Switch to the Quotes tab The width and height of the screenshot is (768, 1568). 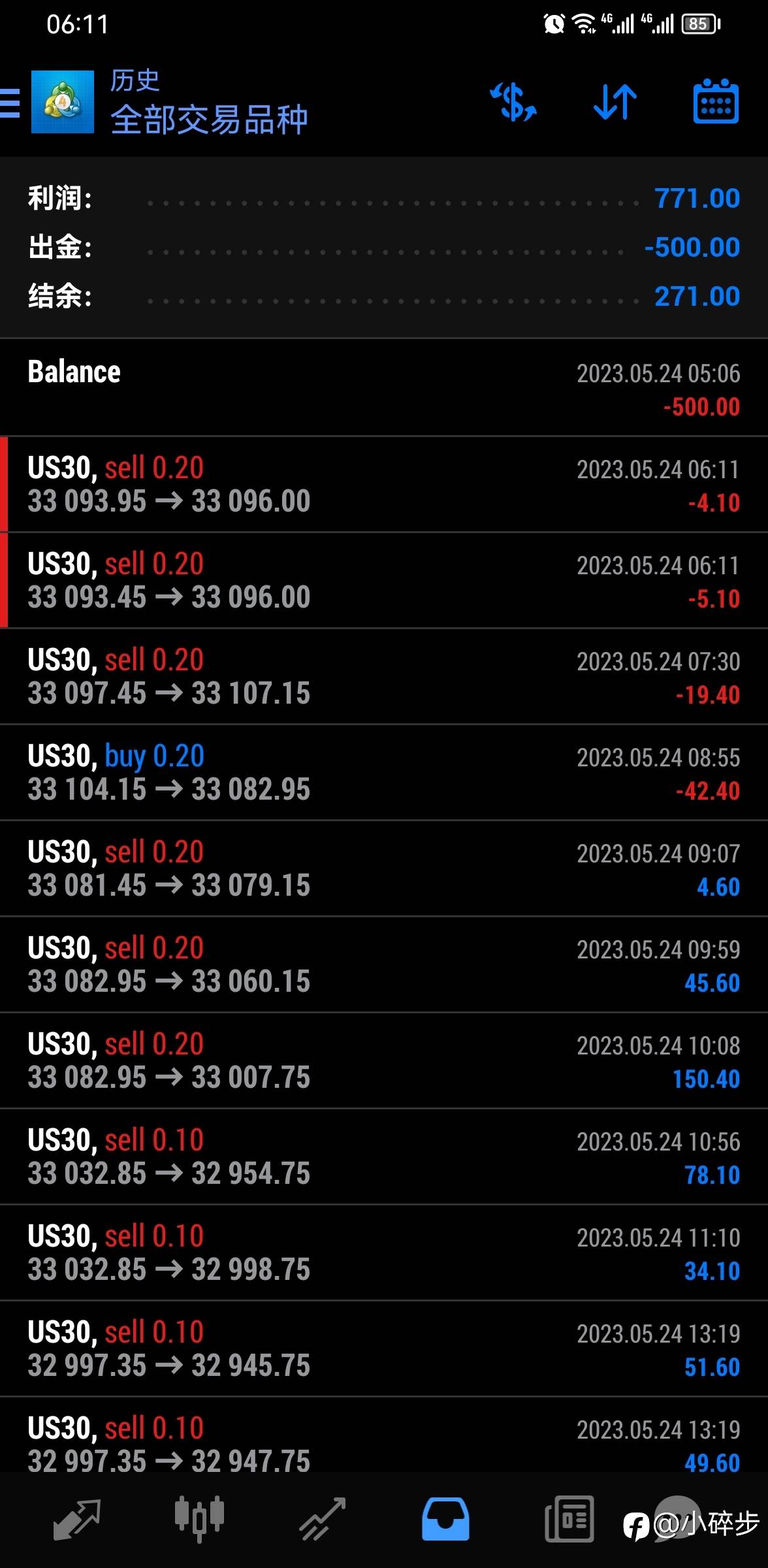(x=76, y=1519)
